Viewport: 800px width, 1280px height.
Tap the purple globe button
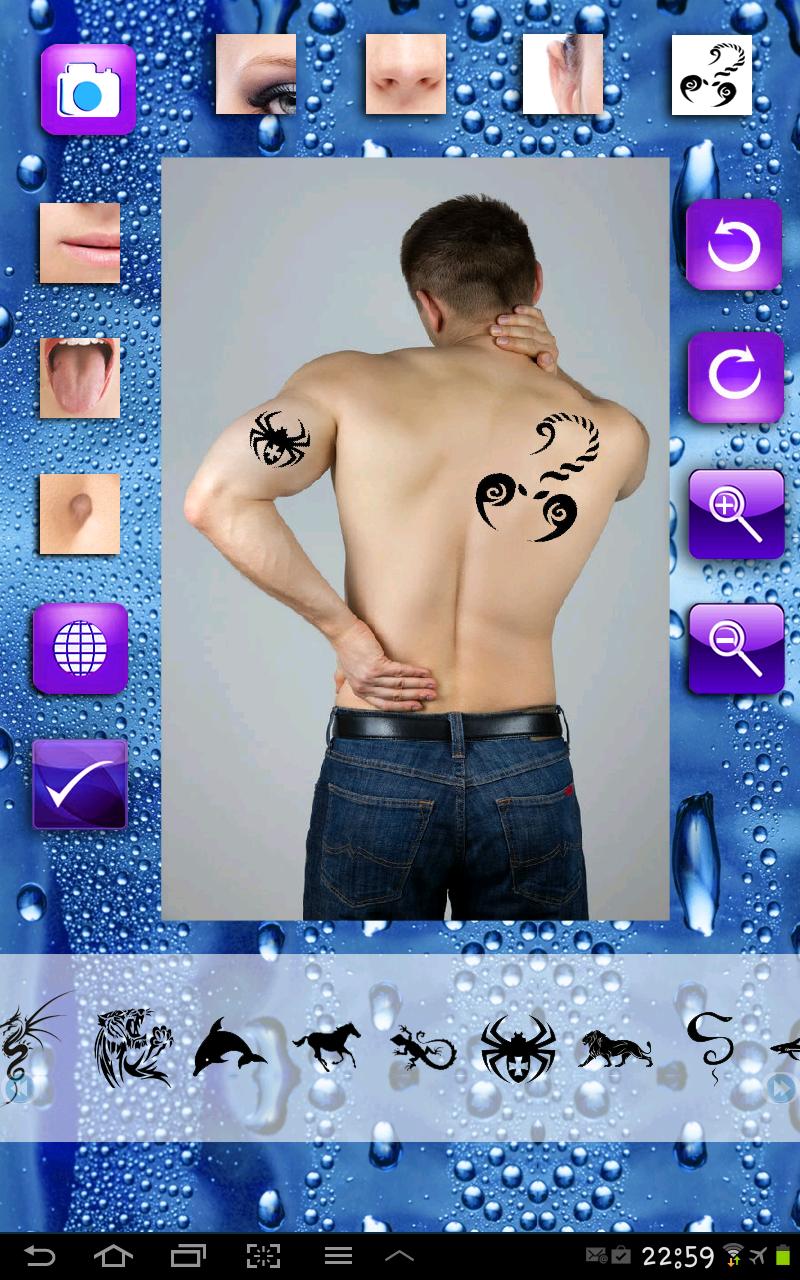pos(80,648)
